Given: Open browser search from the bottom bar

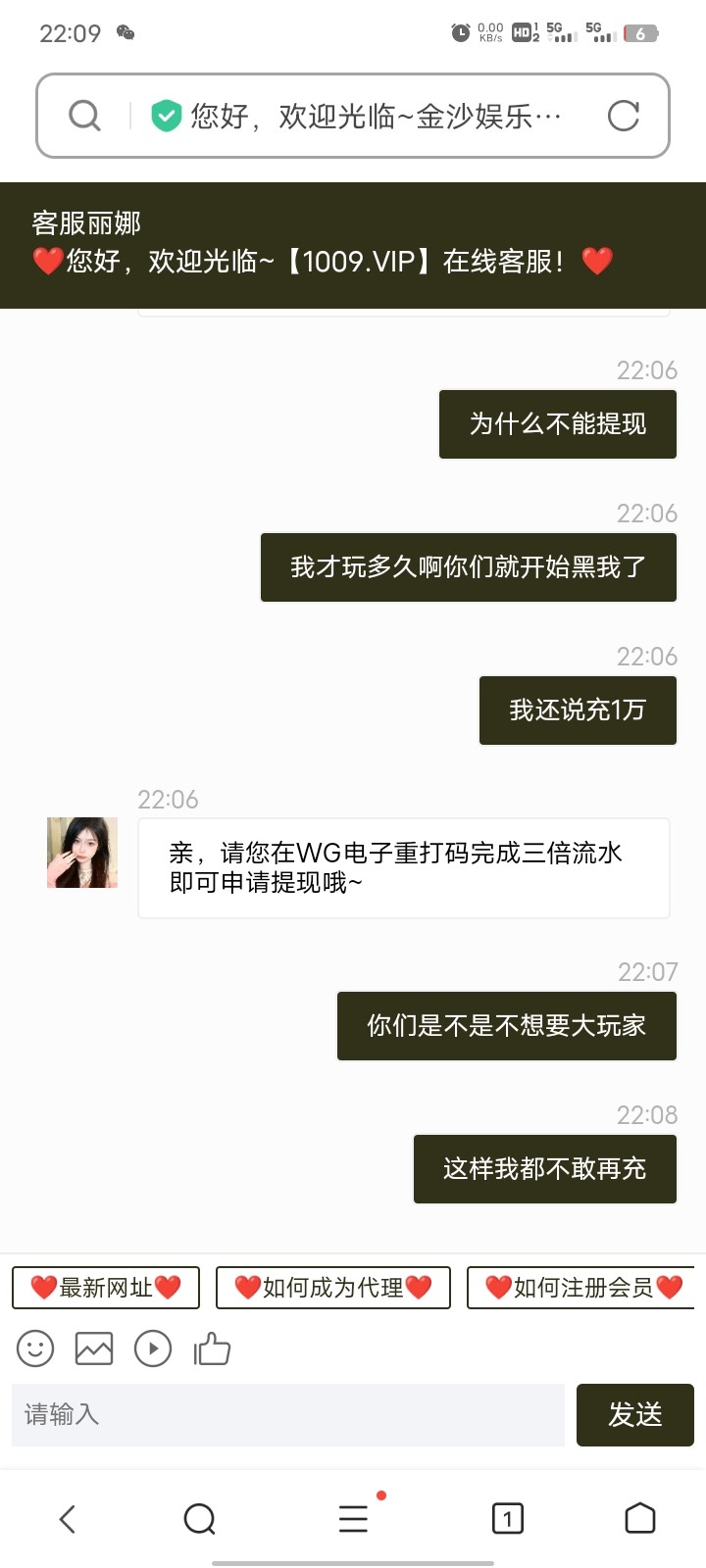Looking at the screenshot, I should pos(199,1519).
